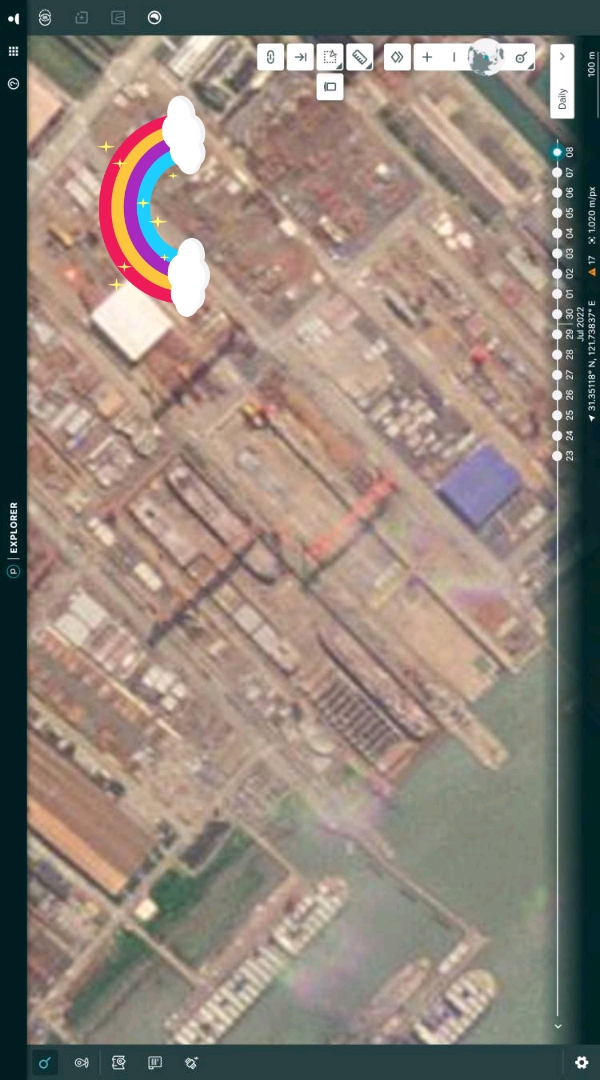Copy the map link with the chain icon
Viewport: 600px width, 1080px height.
click(x=271, y=57)
